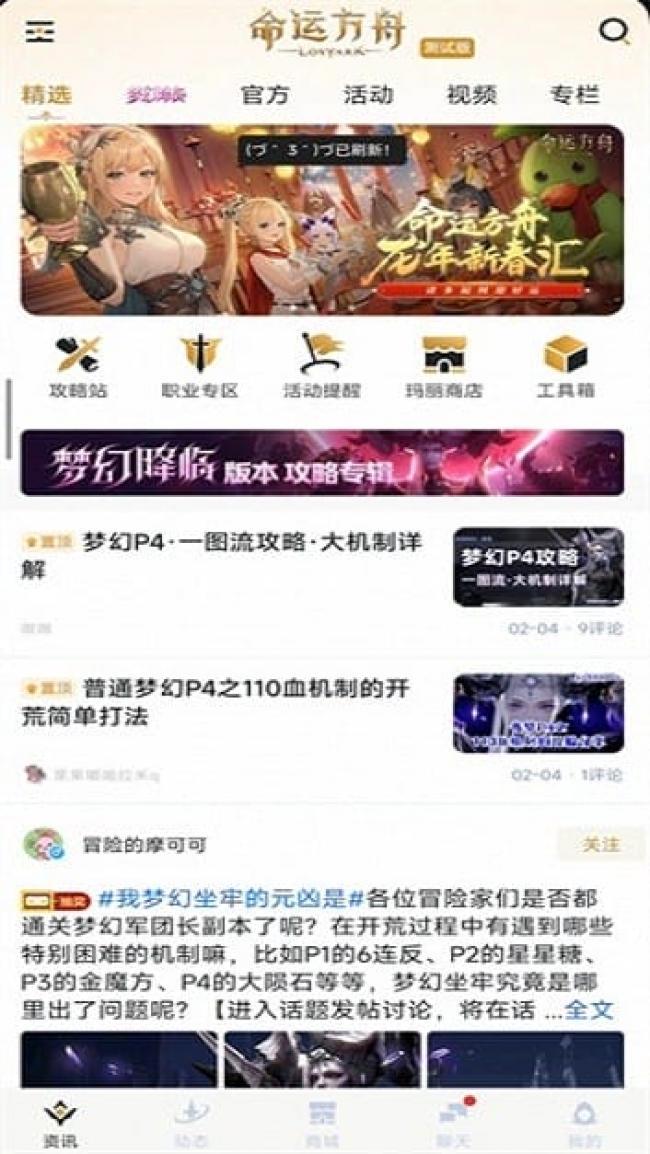The height and width of the screenshot is (1154, 650).
Task: Open the hamburger menu
Action: point(40,32)
